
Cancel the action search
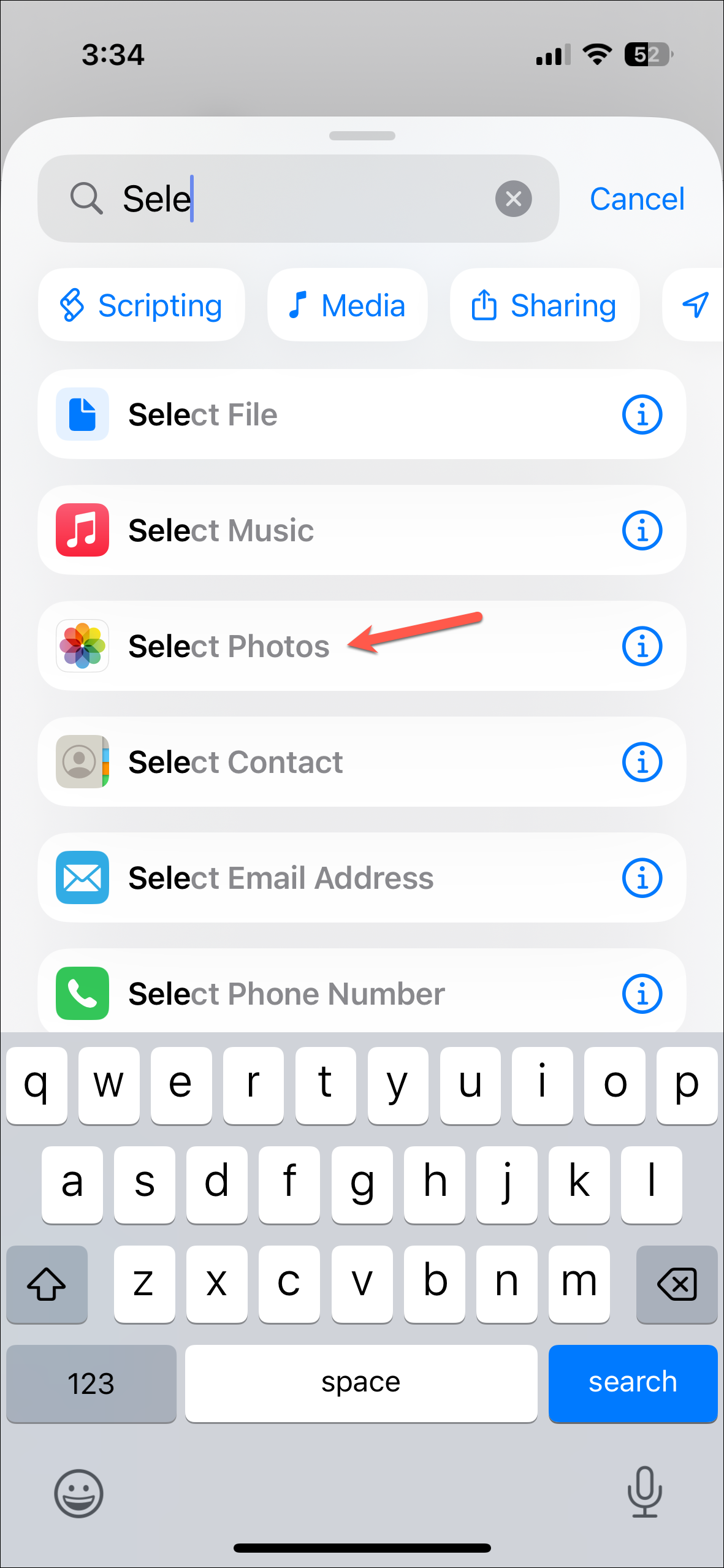tap(636, 199)
